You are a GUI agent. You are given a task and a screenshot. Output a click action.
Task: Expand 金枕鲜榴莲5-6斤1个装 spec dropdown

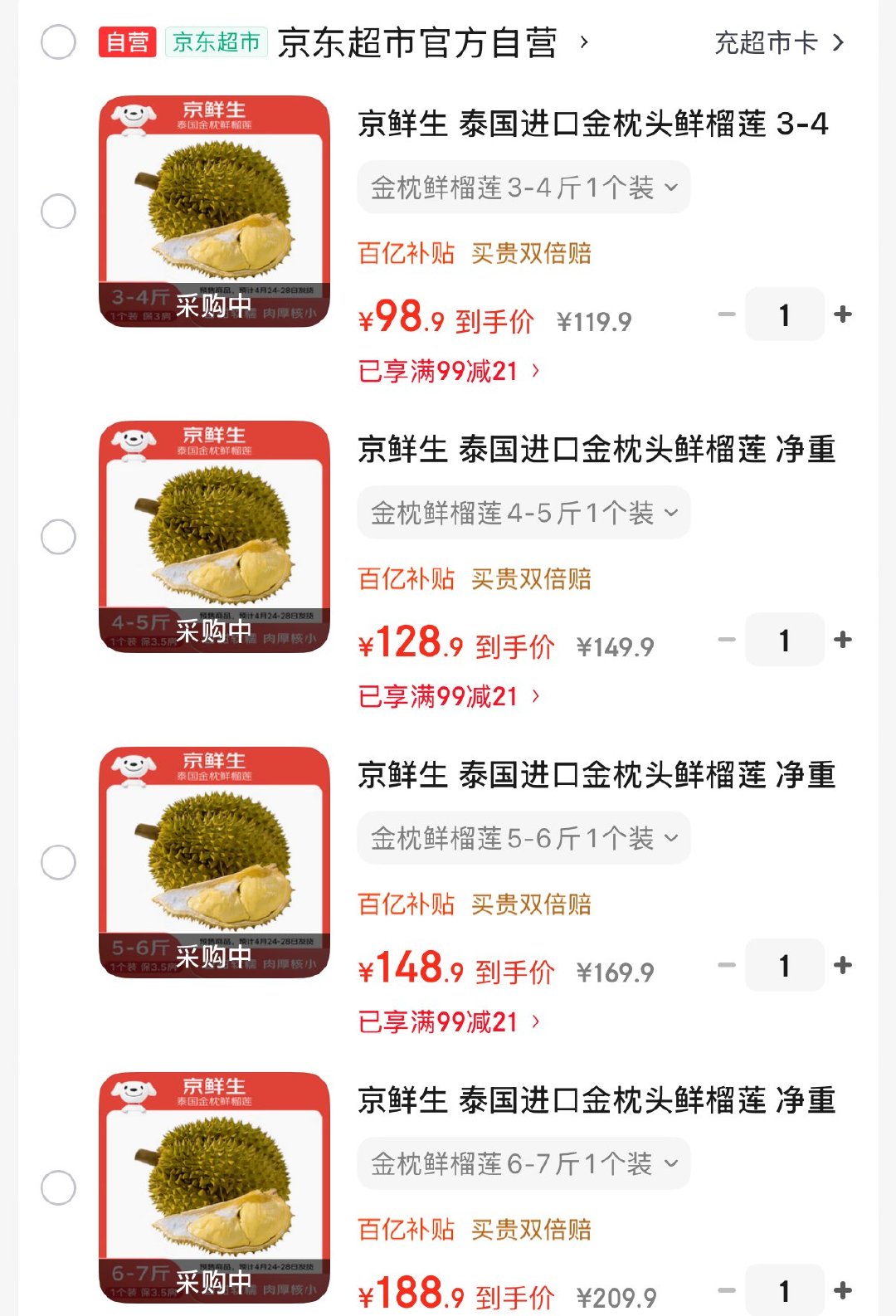523,838
